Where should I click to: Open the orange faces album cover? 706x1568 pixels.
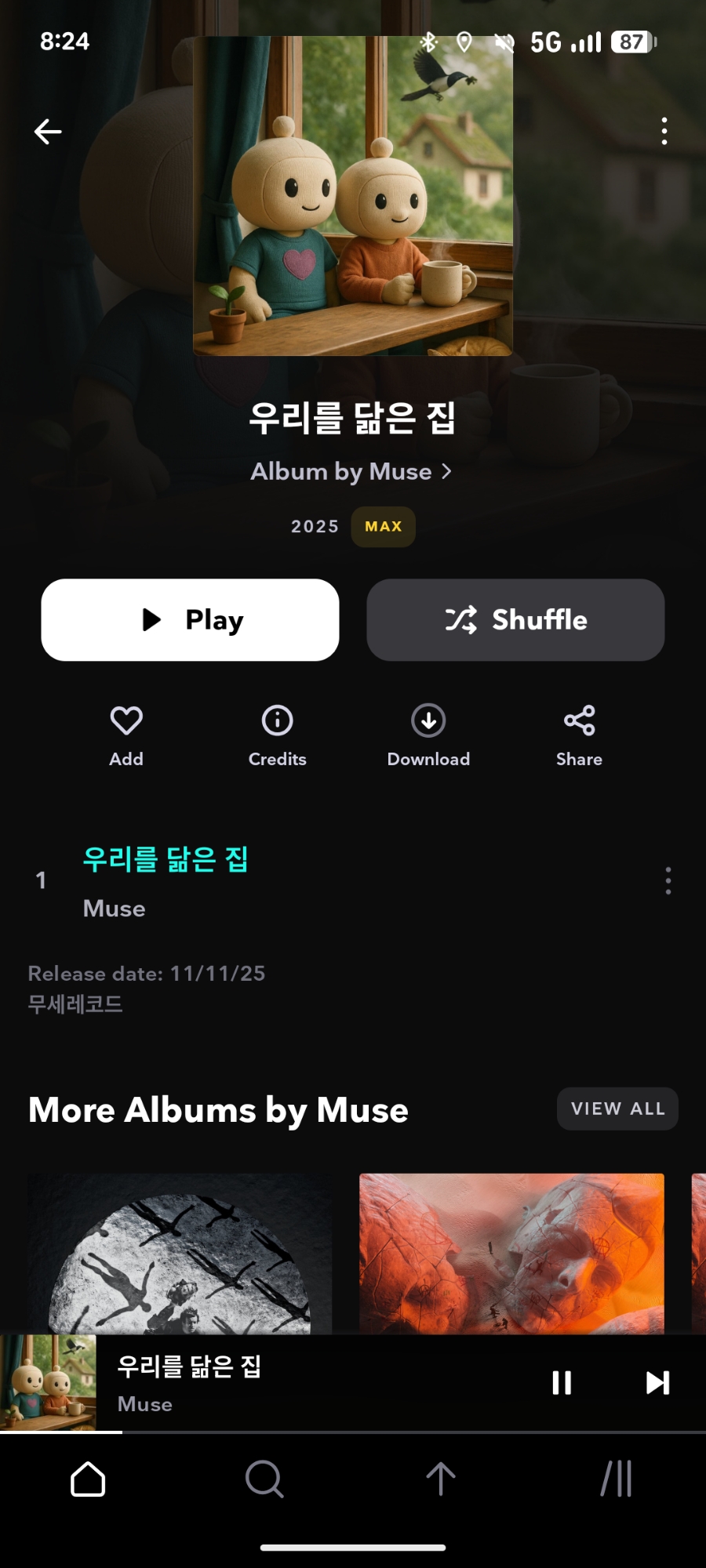[511, 1253]
